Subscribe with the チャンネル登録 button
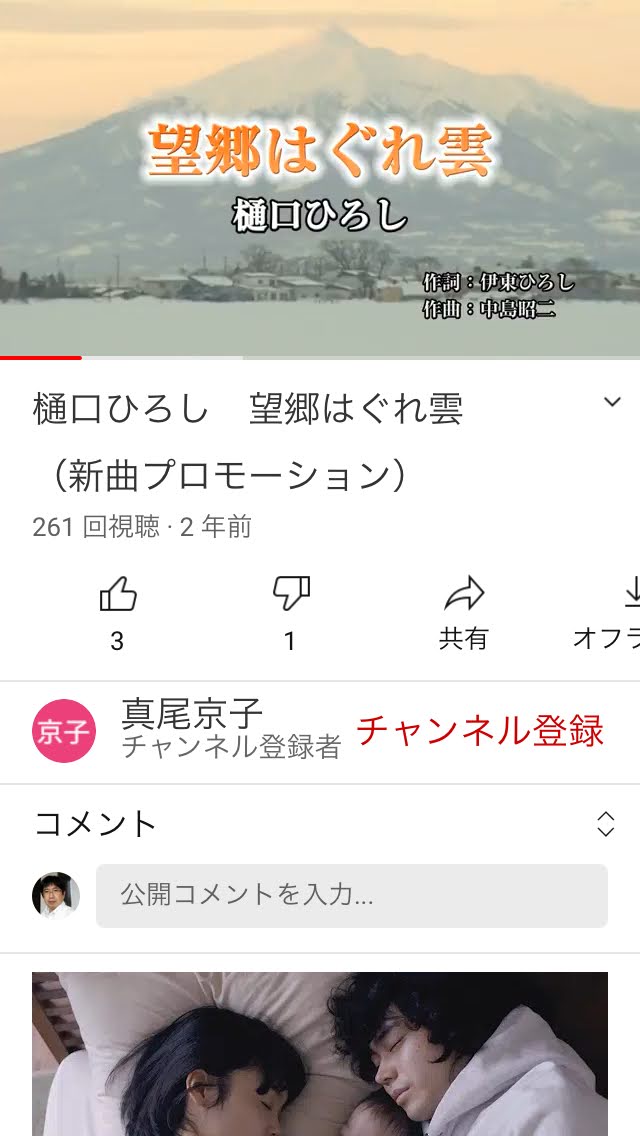 (479, 731)
